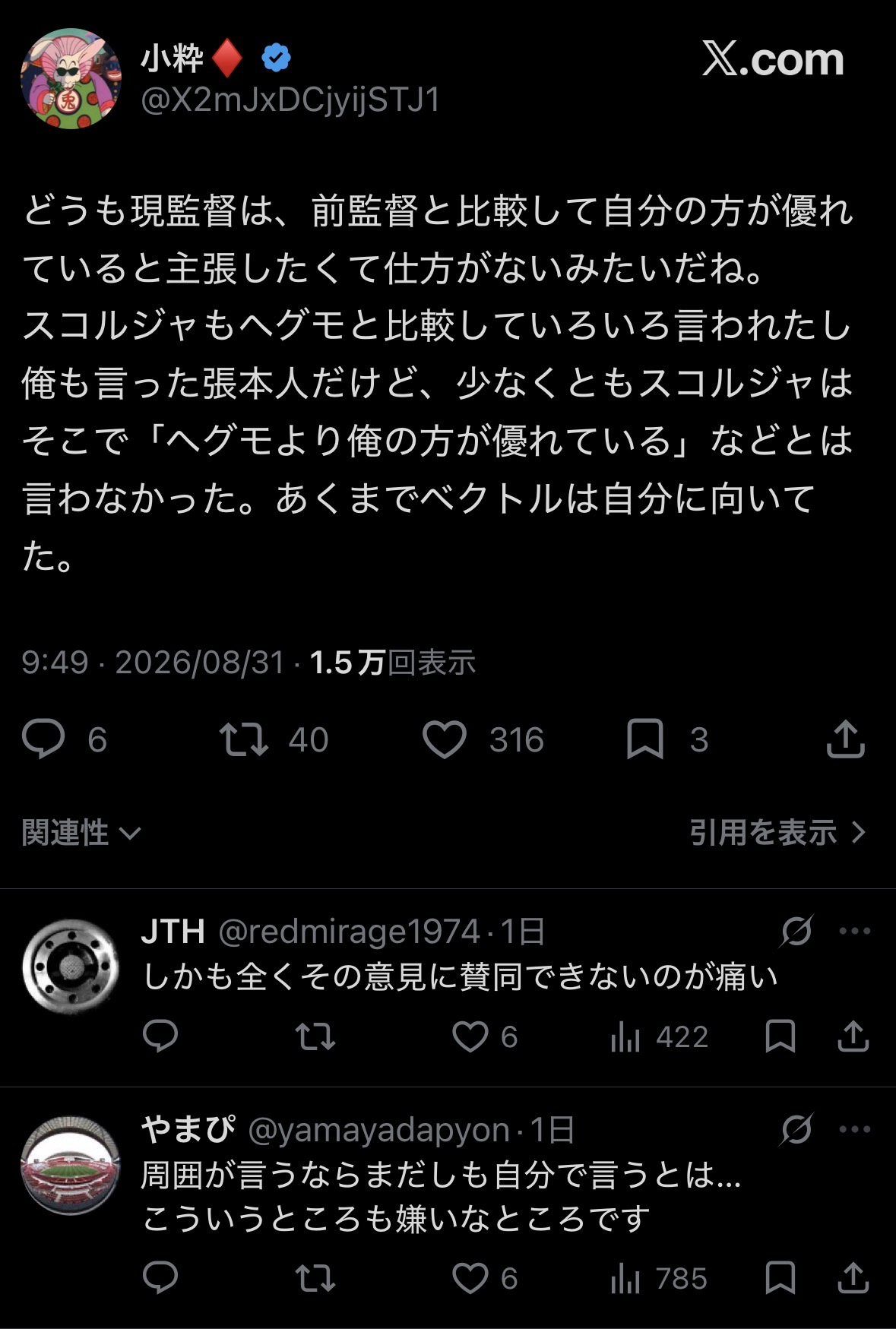Viewport: 896px width, 1329px height.
Task: Repost JTH's reply
Action: click(x=315, y=1036)
